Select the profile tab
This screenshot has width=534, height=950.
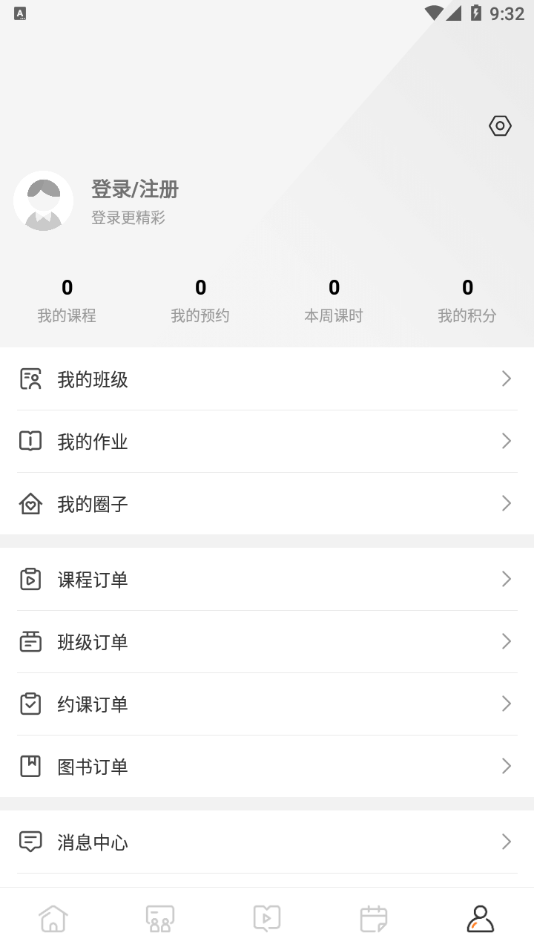[480, 918]
